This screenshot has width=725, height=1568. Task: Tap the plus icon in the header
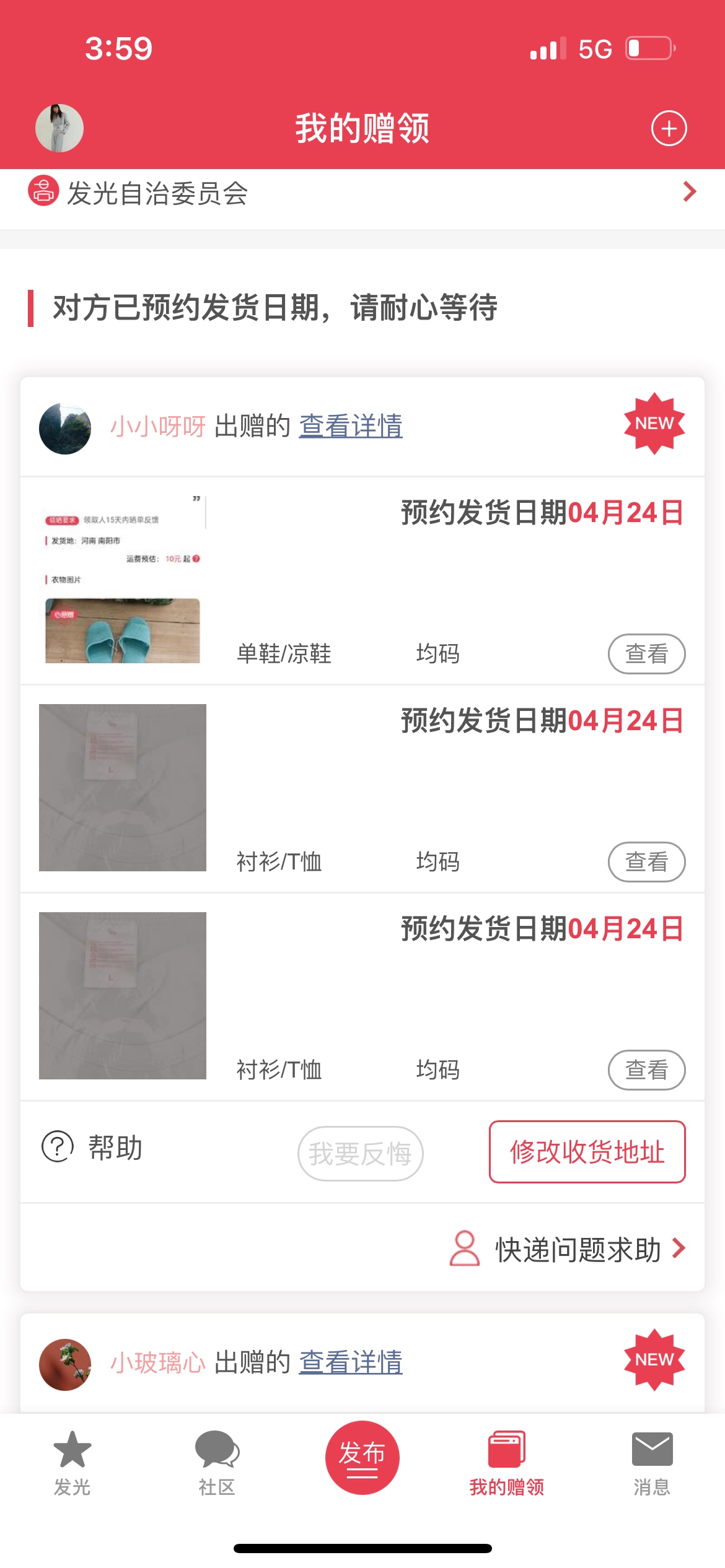click(x=669, y=128)
